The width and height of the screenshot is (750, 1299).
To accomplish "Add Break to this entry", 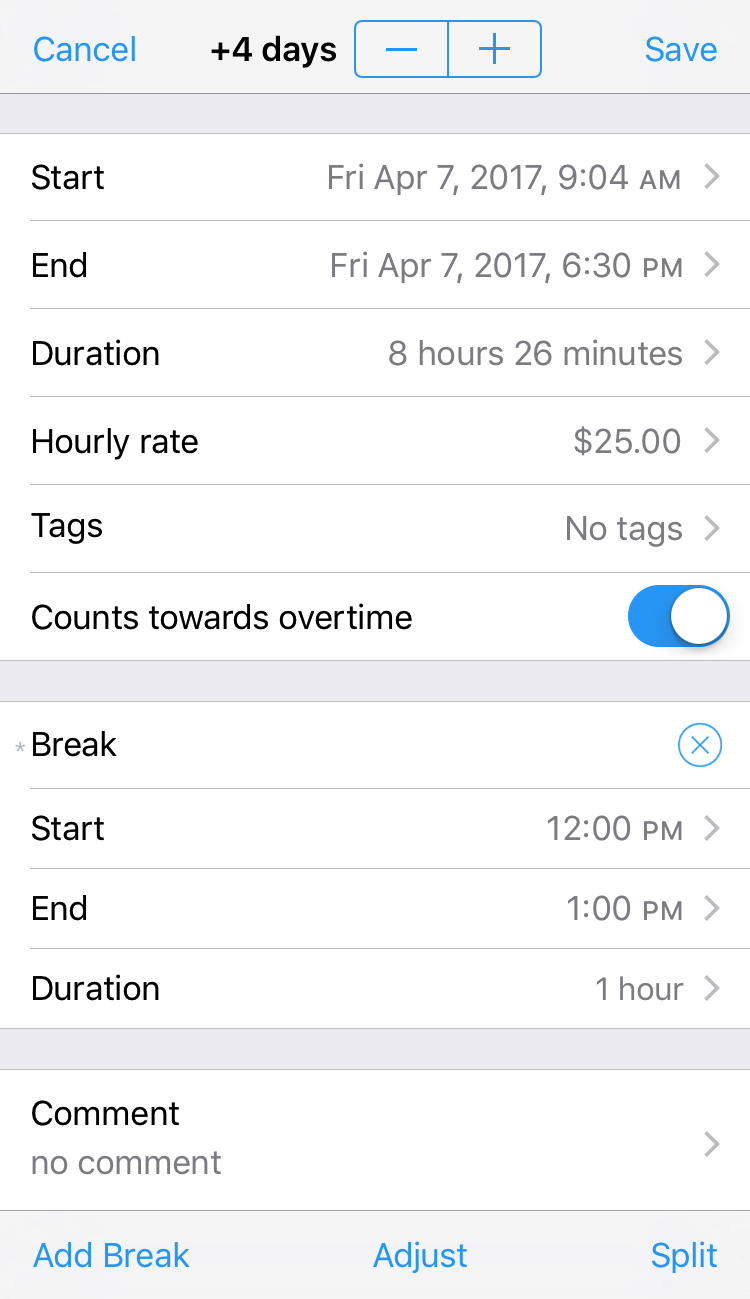I will (112, 1256).
